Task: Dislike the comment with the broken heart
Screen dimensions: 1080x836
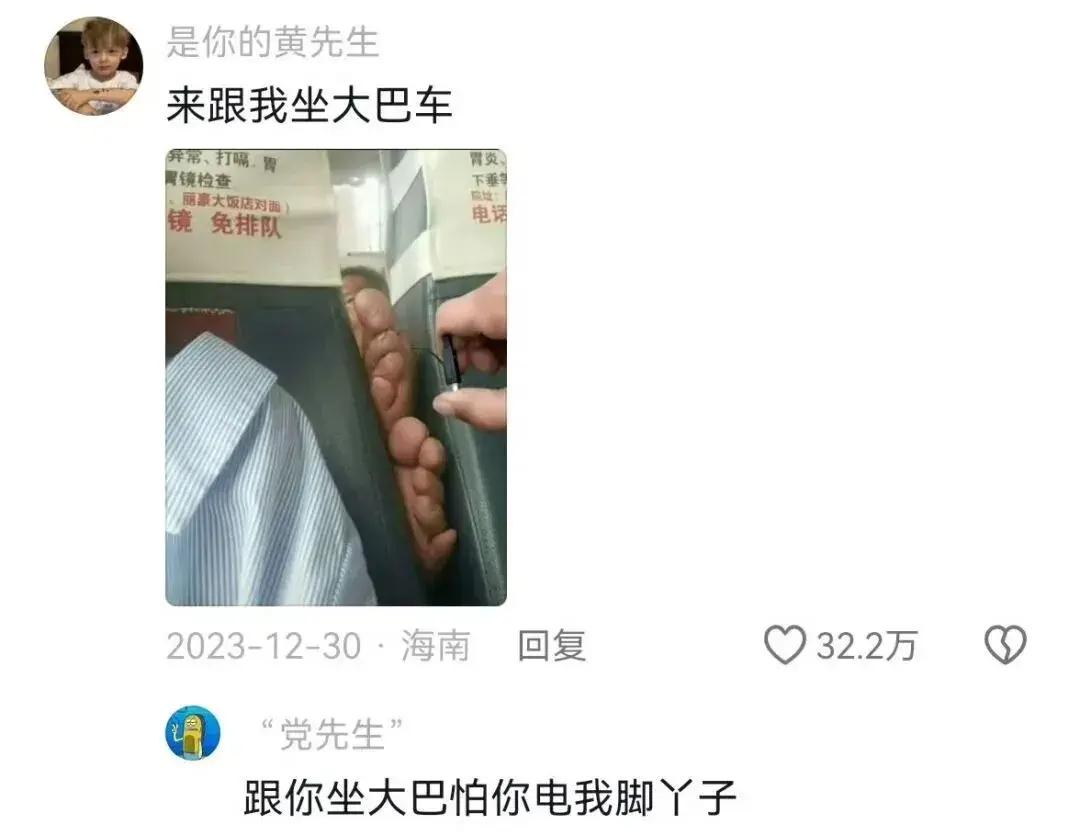Action: (x=1005, y=646)
